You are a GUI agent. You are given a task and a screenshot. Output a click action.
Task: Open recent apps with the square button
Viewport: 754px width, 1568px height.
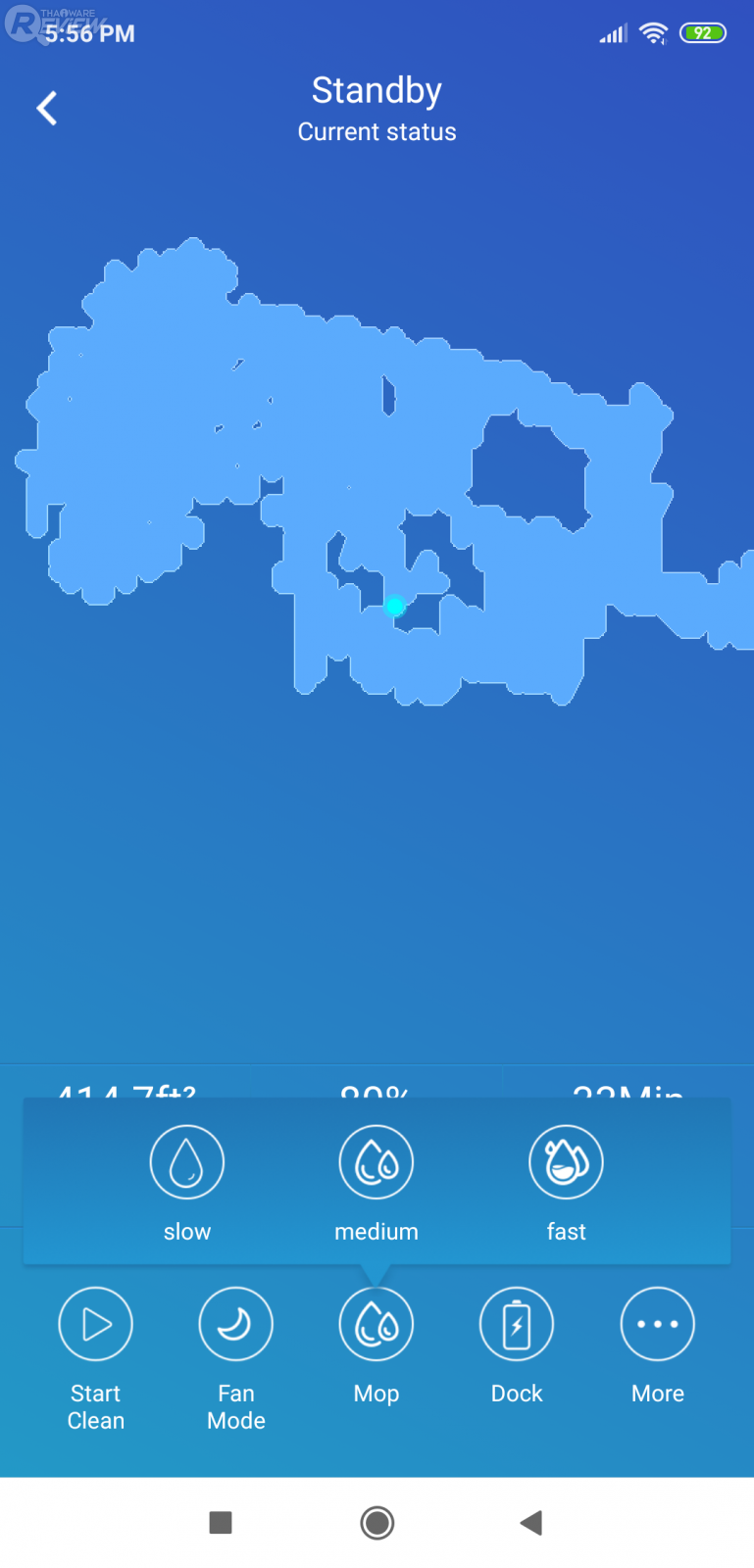(221, 1523)
